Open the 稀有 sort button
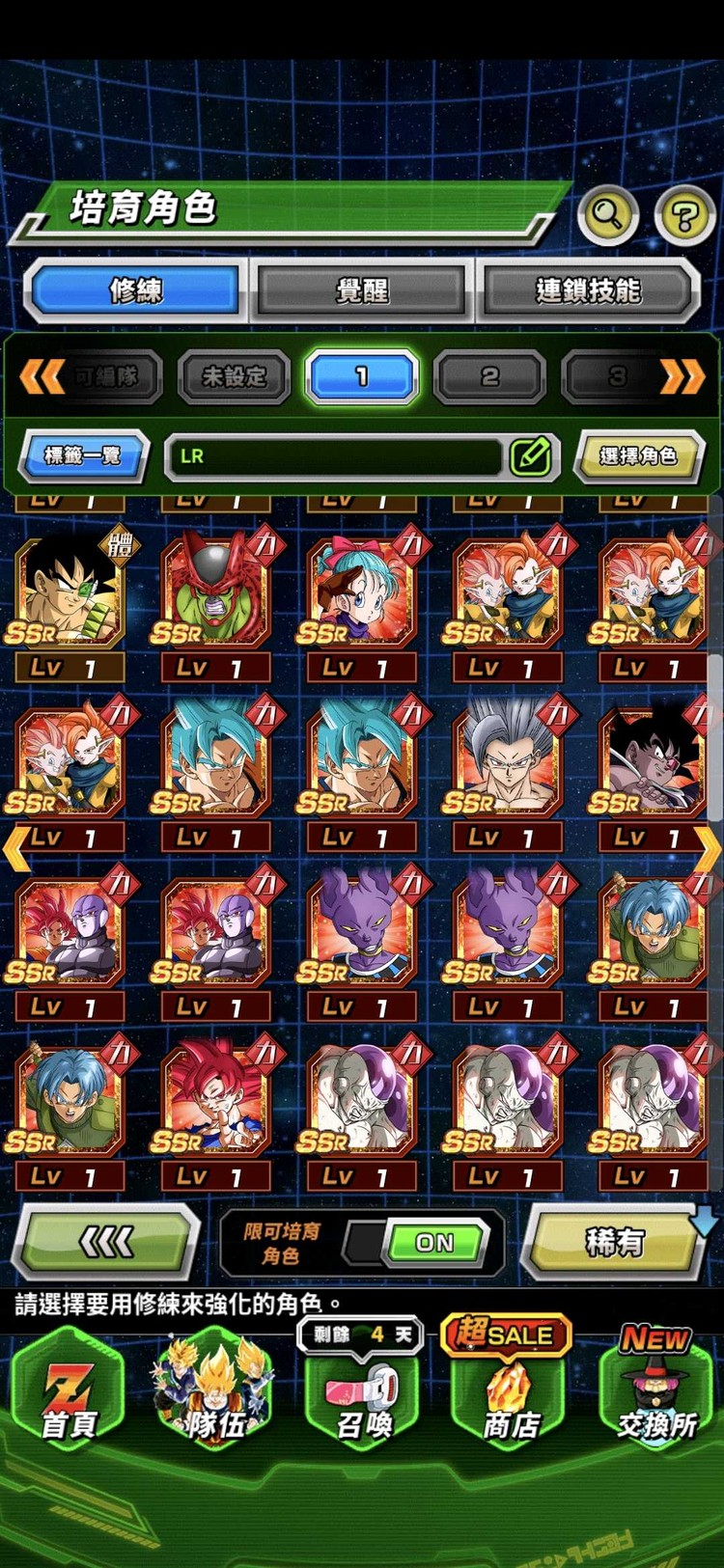The image size is (724, 1568). click(615, 1242)
